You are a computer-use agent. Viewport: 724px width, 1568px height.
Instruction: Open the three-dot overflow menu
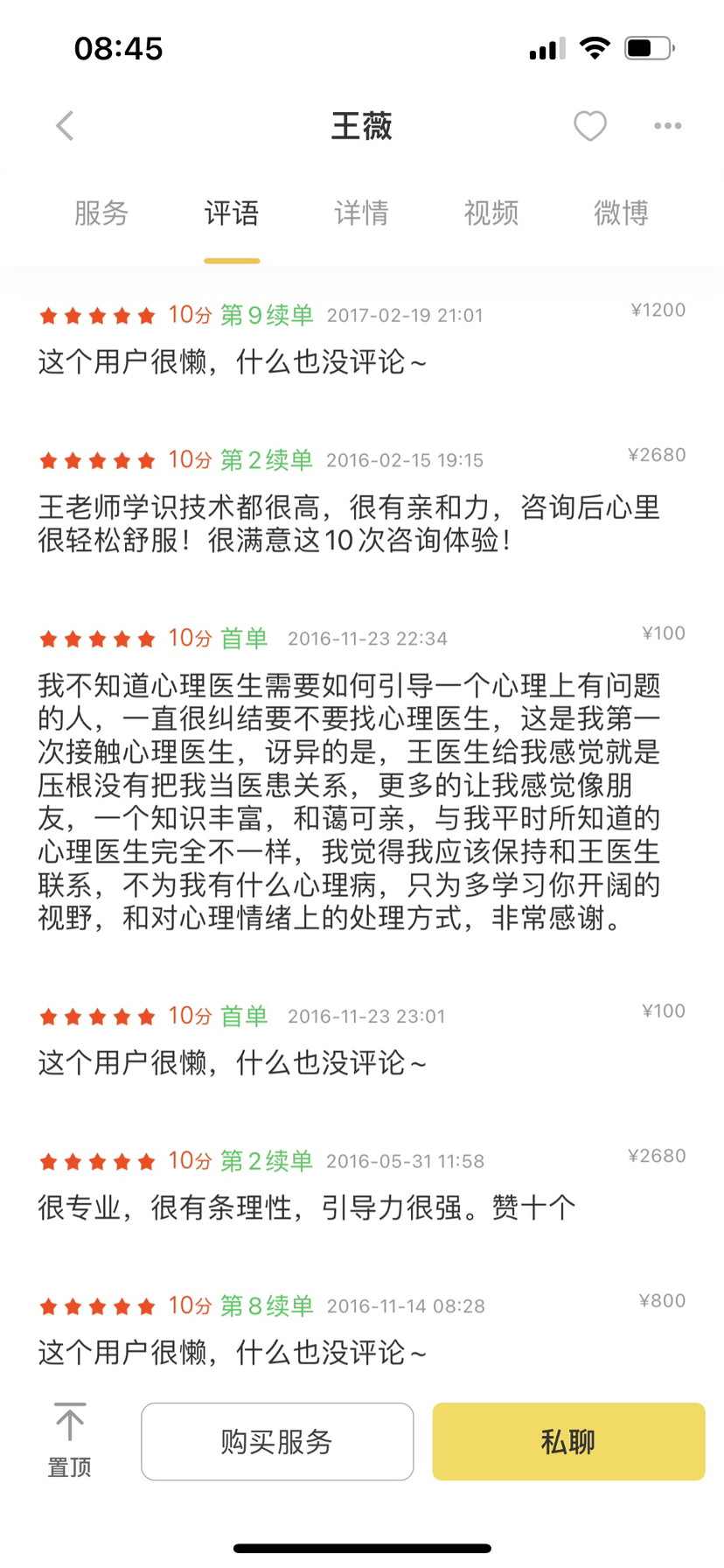(x=668, y=126)
